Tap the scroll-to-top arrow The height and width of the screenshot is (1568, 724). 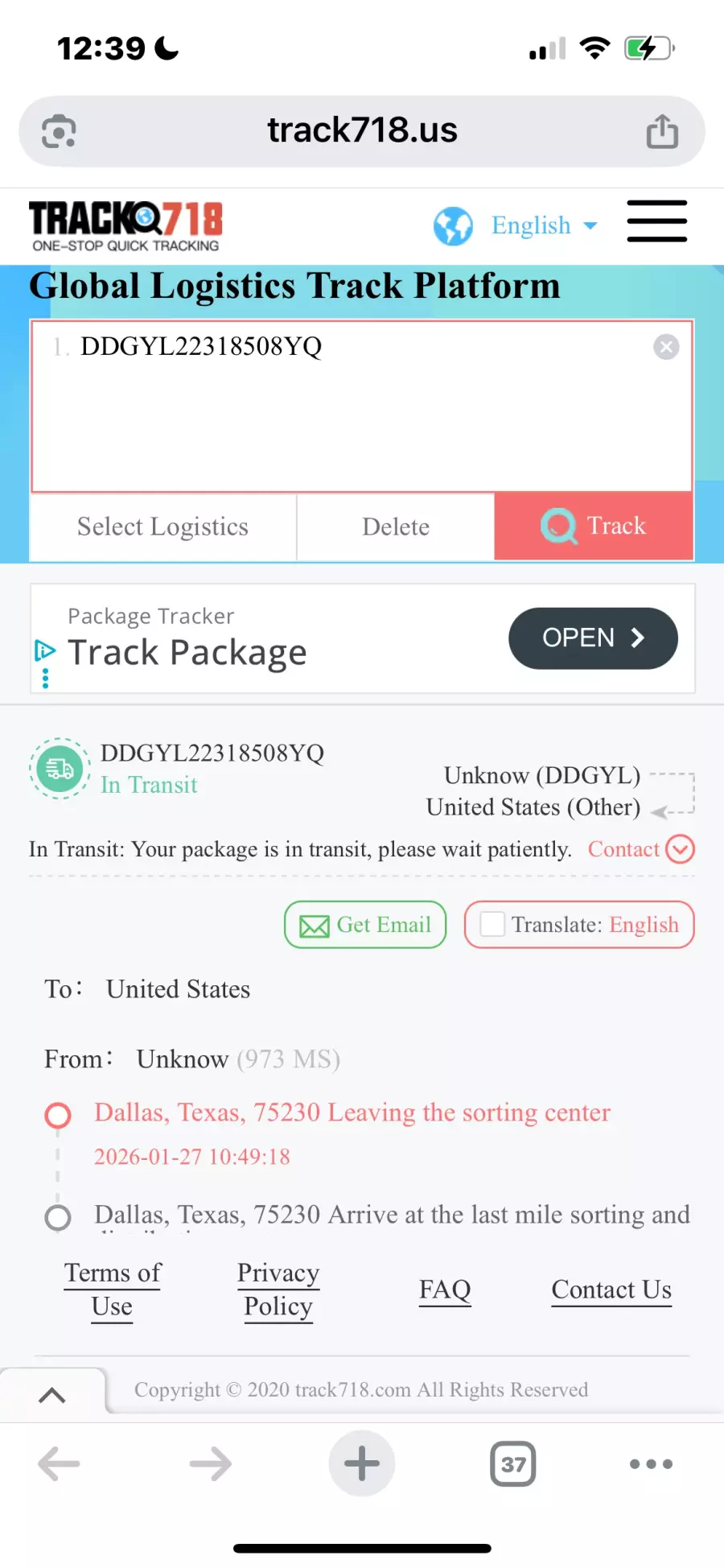tap(52, 1395)
